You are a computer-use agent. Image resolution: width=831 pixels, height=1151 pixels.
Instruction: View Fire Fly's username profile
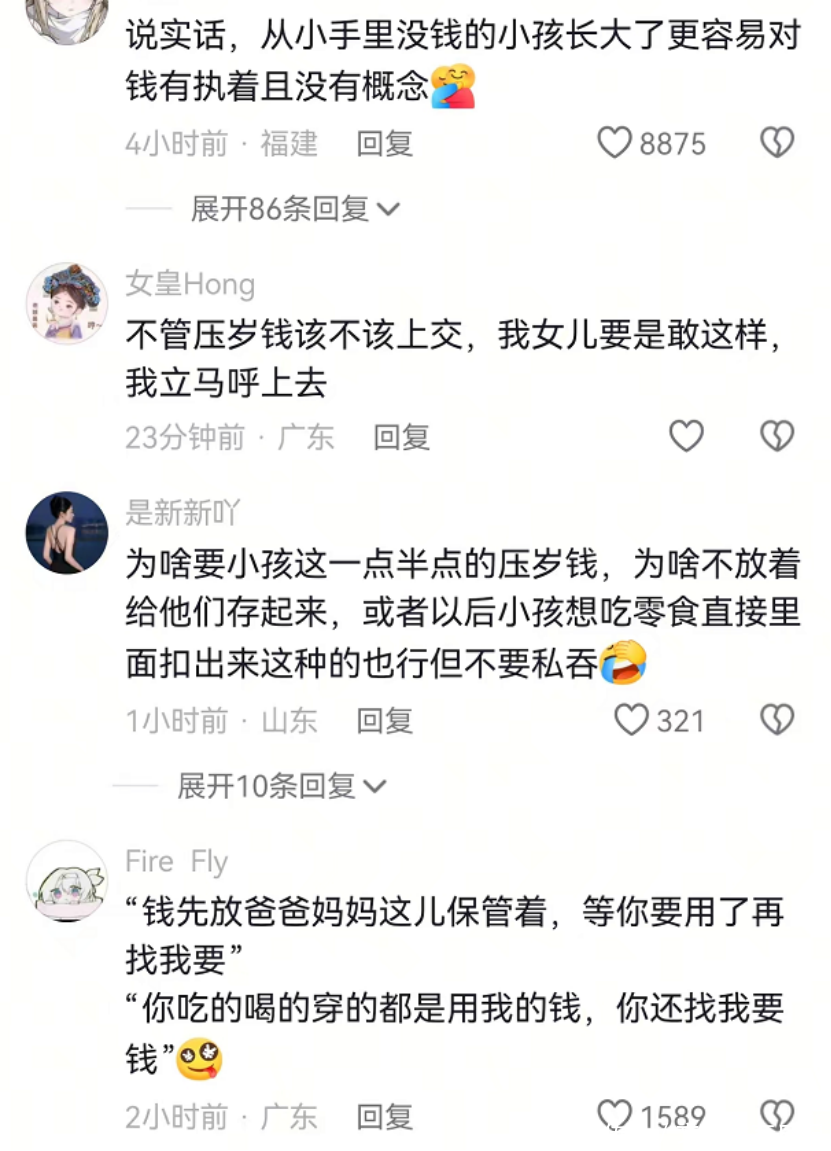[x=177, y=861]
